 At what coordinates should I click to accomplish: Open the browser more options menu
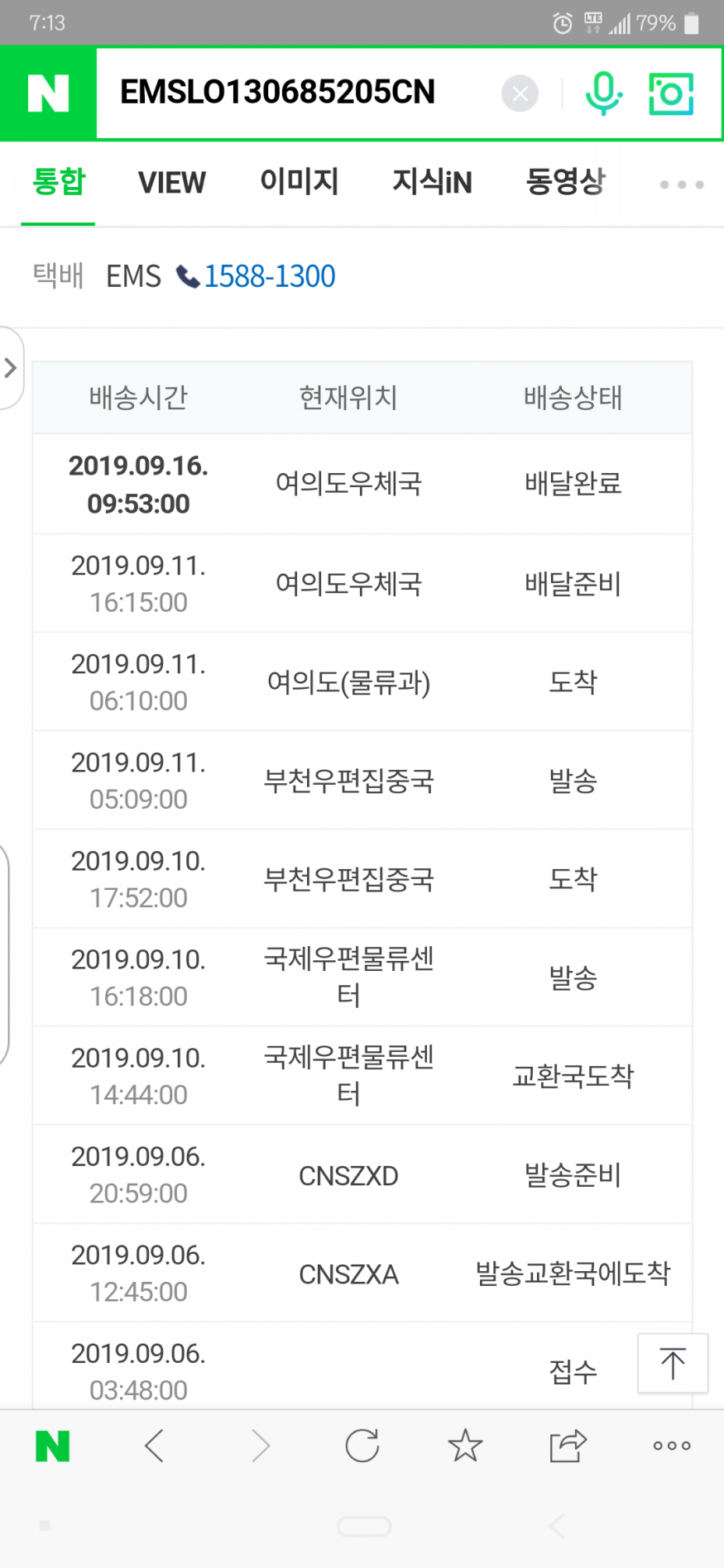pos(672,1446)
